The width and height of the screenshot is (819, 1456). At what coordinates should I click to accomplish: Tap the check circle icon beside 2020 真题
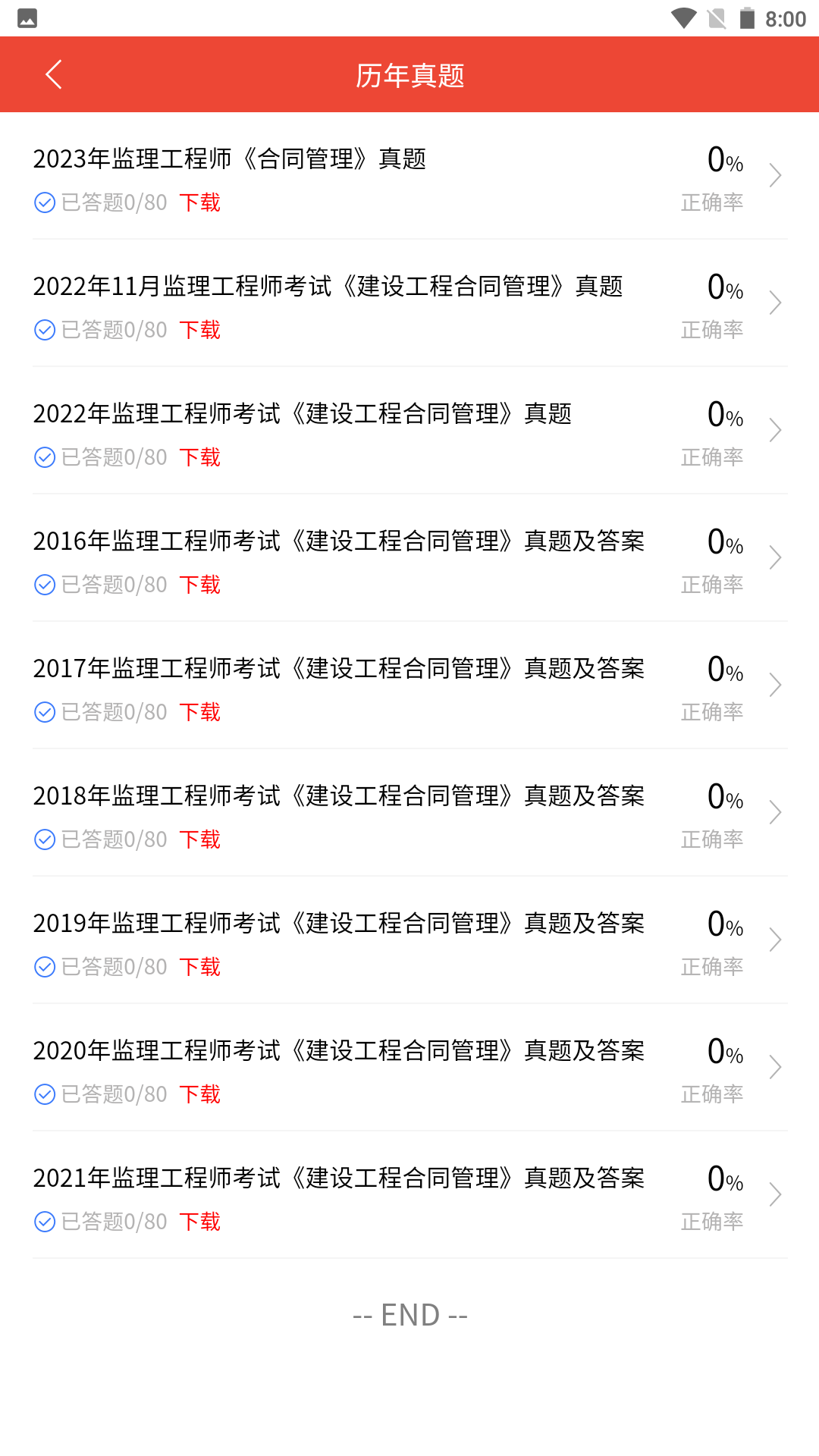(x=43, y=1094)
